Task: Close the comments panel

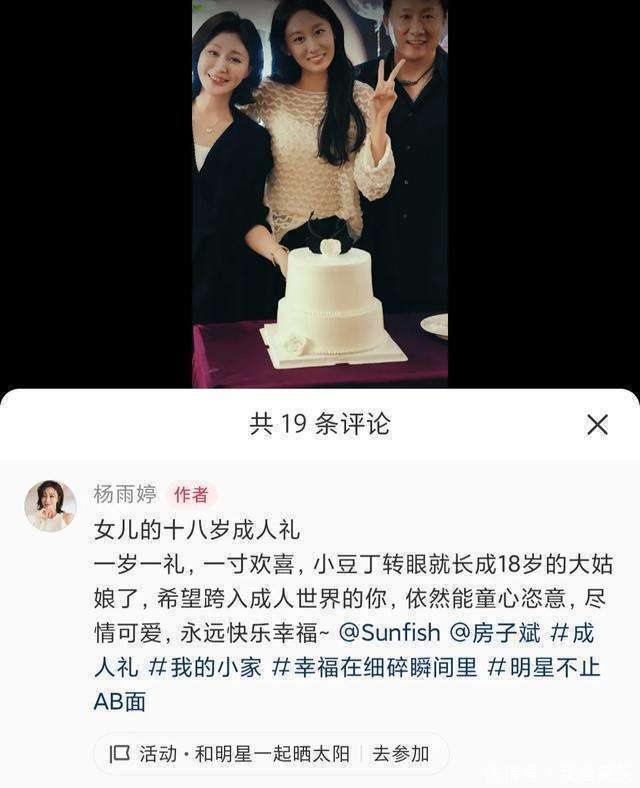Action: tap(597, 425)
